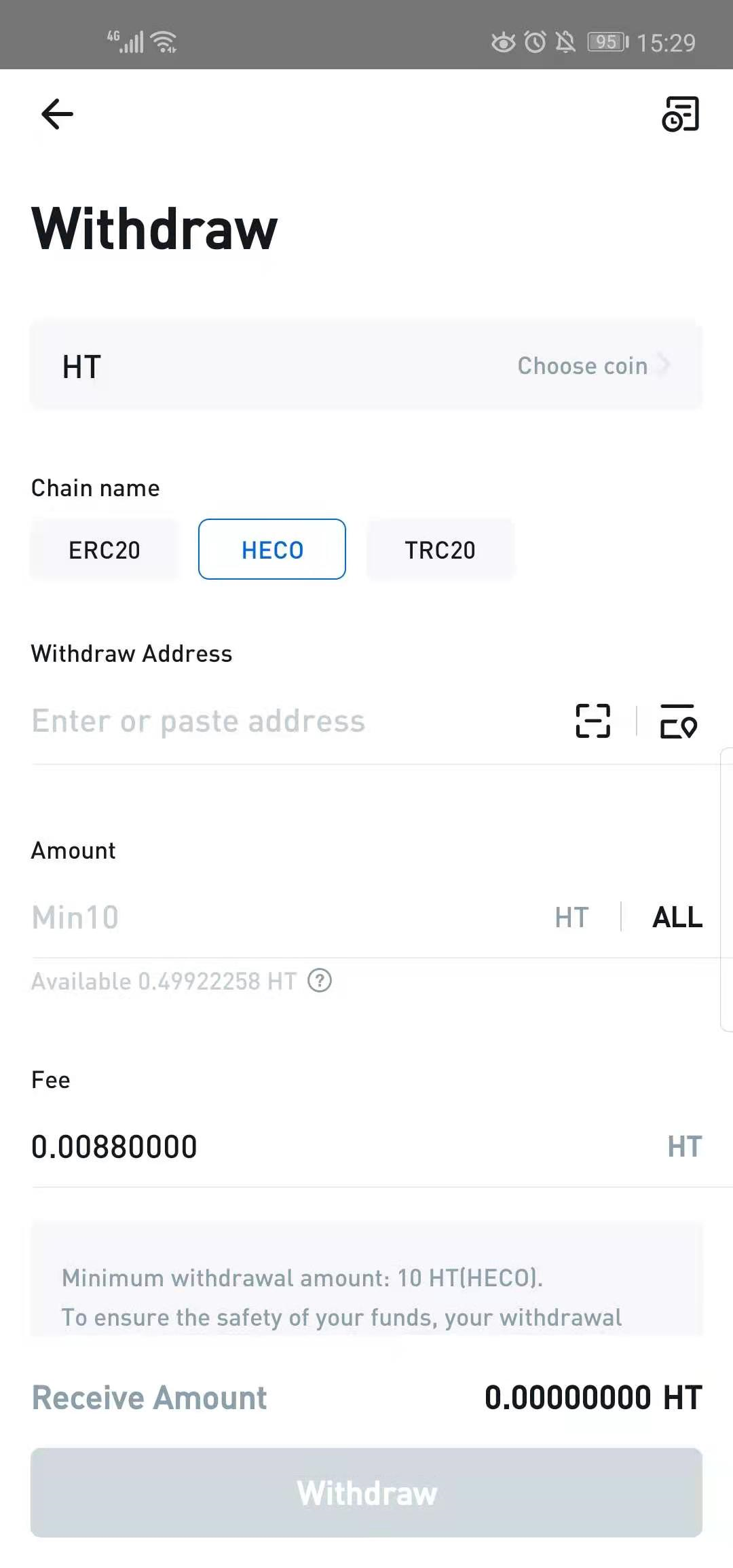Open the saved address book

coord(678,721)
